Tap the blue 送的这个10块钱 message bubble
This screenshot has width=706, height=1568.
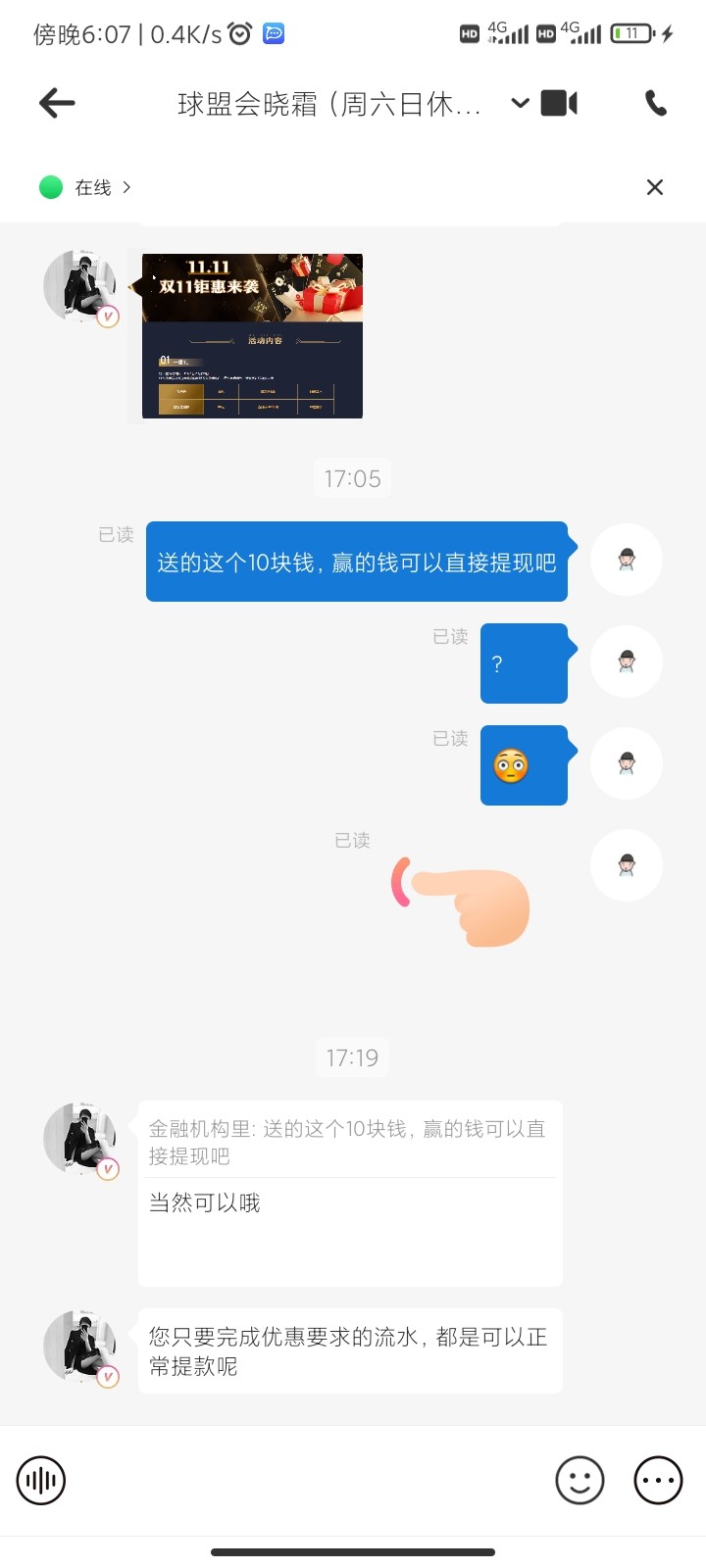click(356, 561)
